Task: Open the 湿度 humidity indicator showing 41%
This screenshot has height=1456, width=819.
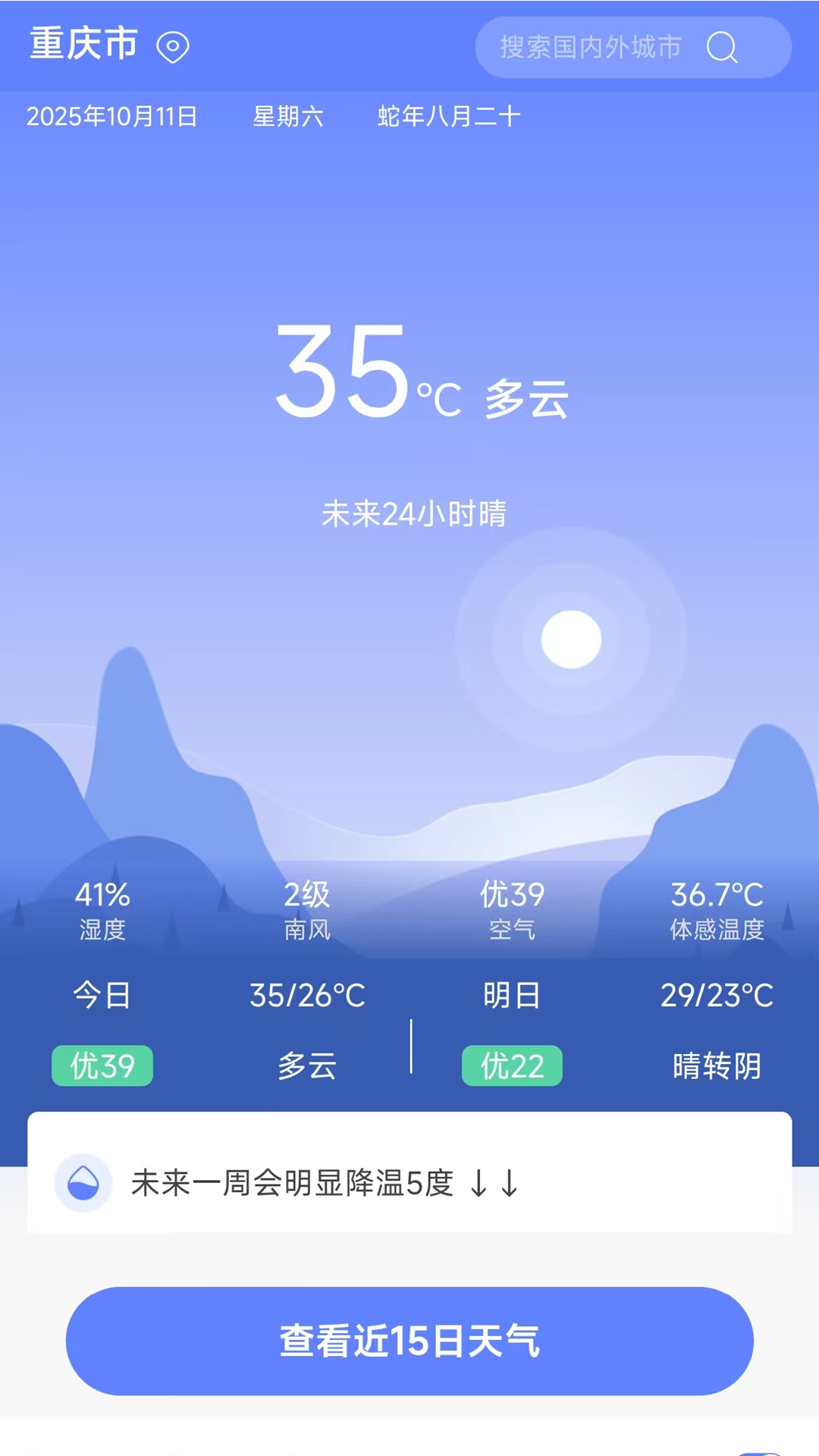Action: pos(103,909)
